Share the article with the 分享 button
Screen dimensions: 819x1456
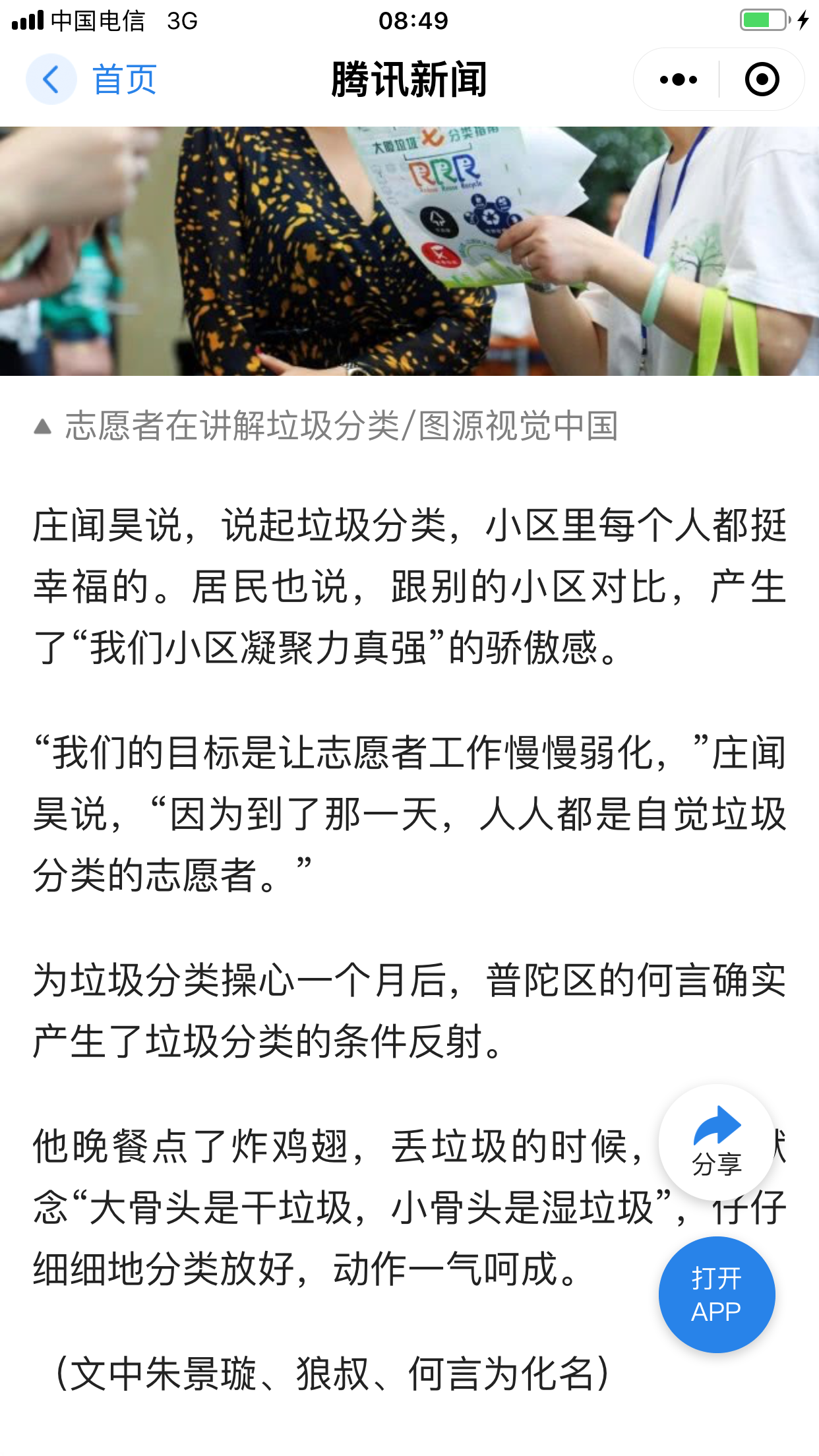(717, 1142)
